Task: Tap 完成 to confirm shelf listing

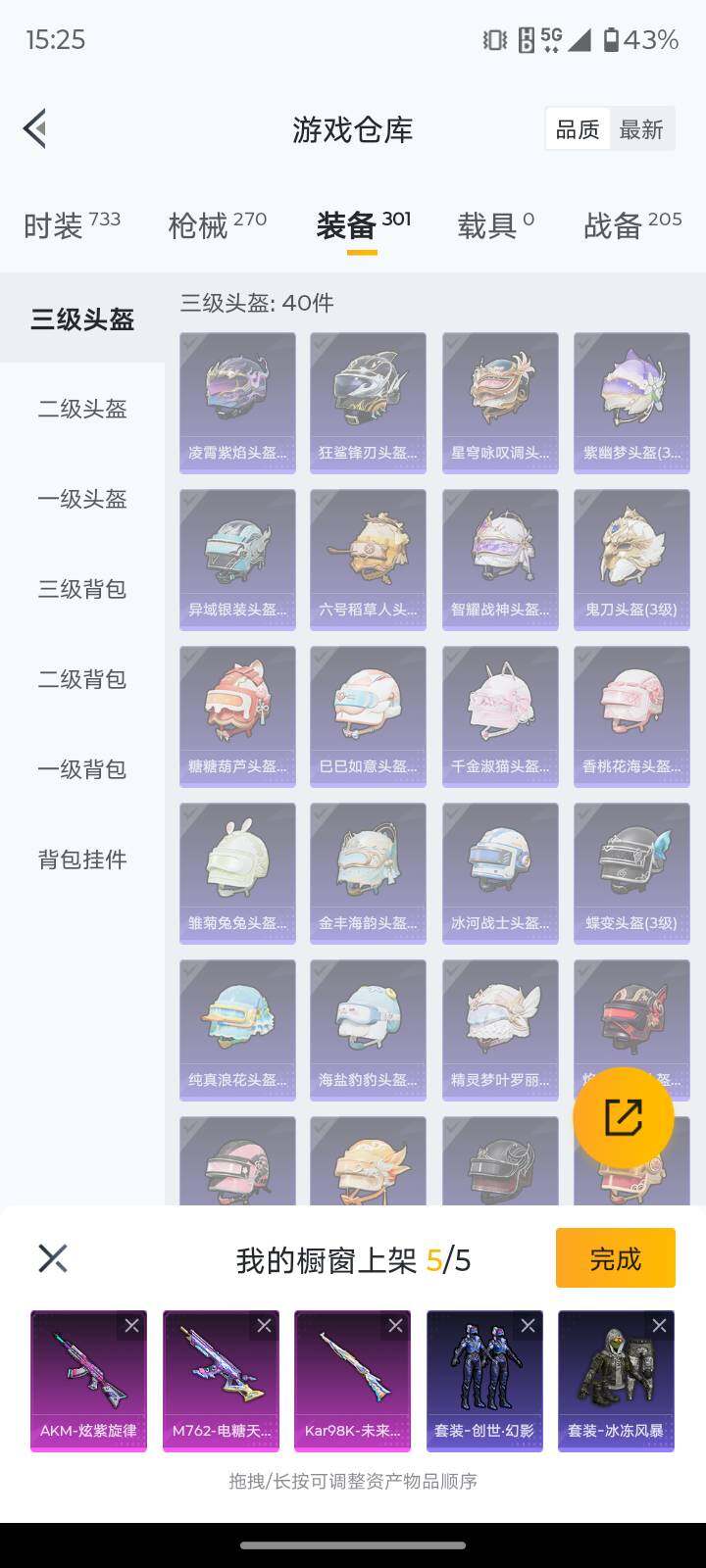Action: pos(615,1257)
